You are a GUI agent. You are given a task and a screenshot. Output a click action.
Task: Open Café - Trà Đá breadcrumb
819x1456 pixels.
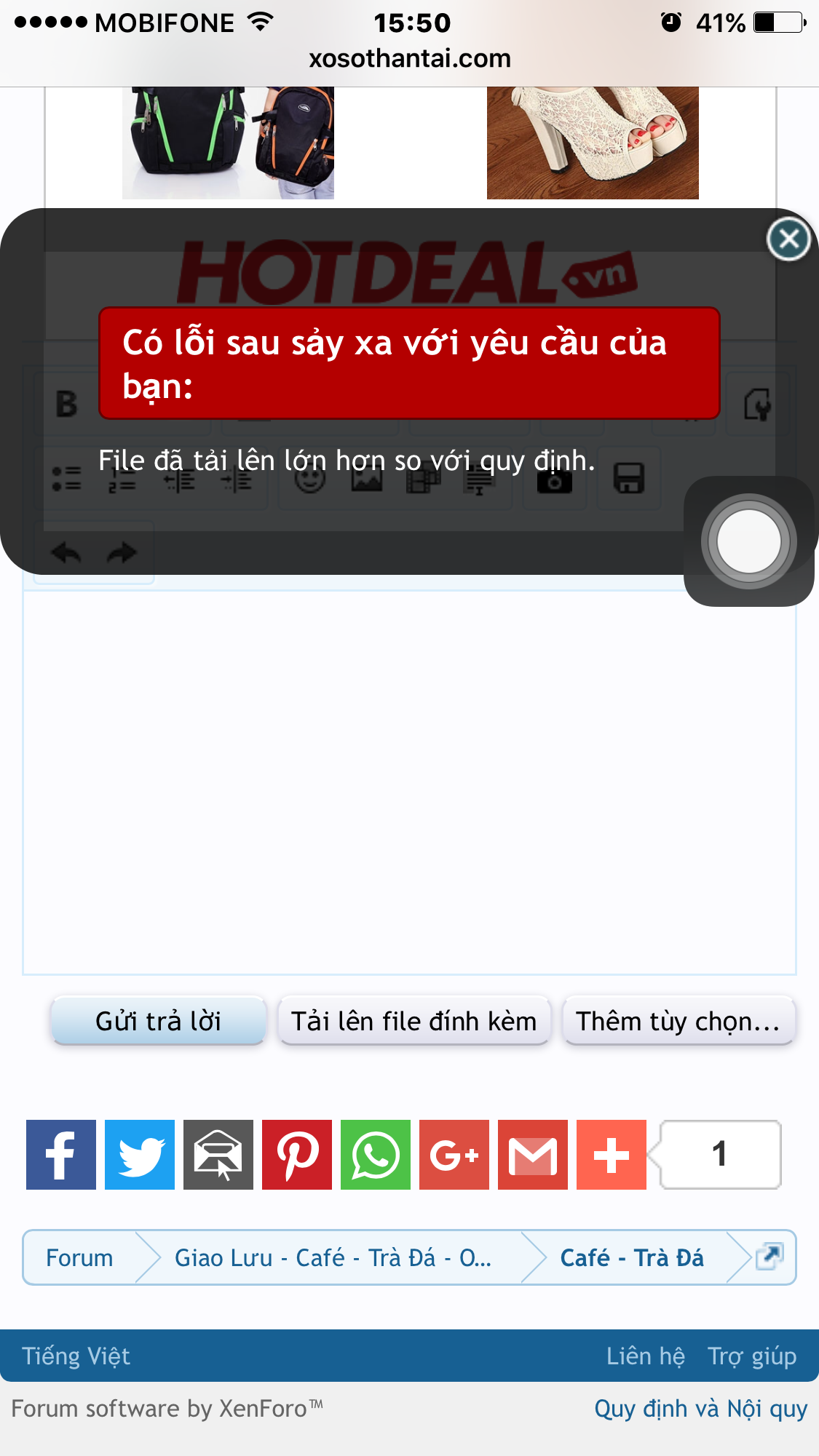pyautogui.click(x=632, y=1257)
